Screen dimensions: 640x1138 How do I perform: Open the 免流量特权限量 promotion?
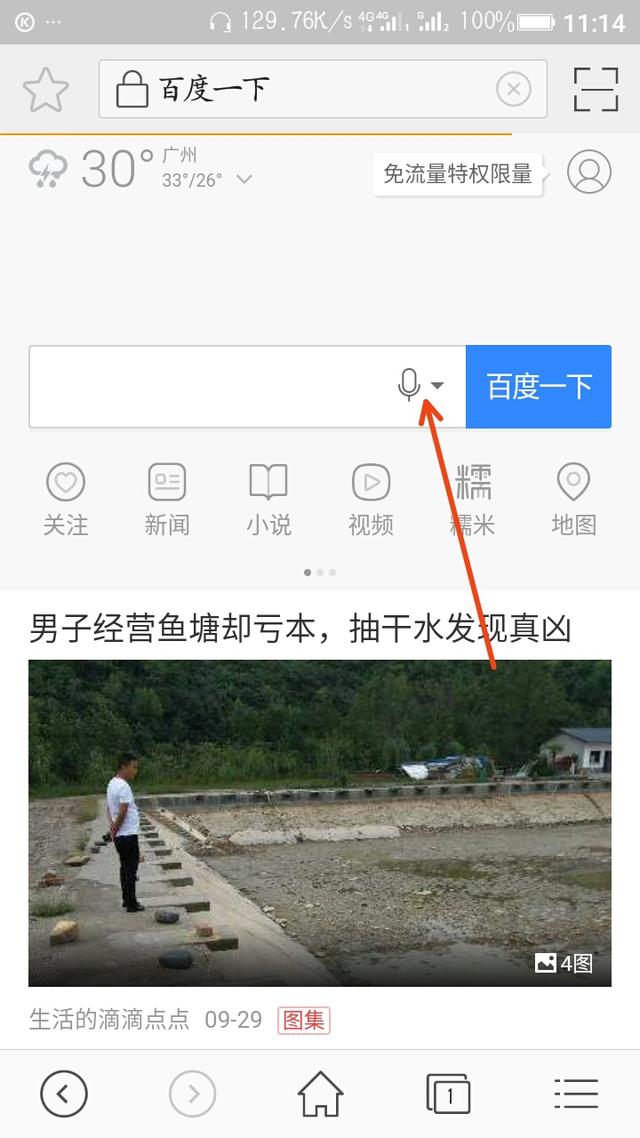(x=458, y=174)
